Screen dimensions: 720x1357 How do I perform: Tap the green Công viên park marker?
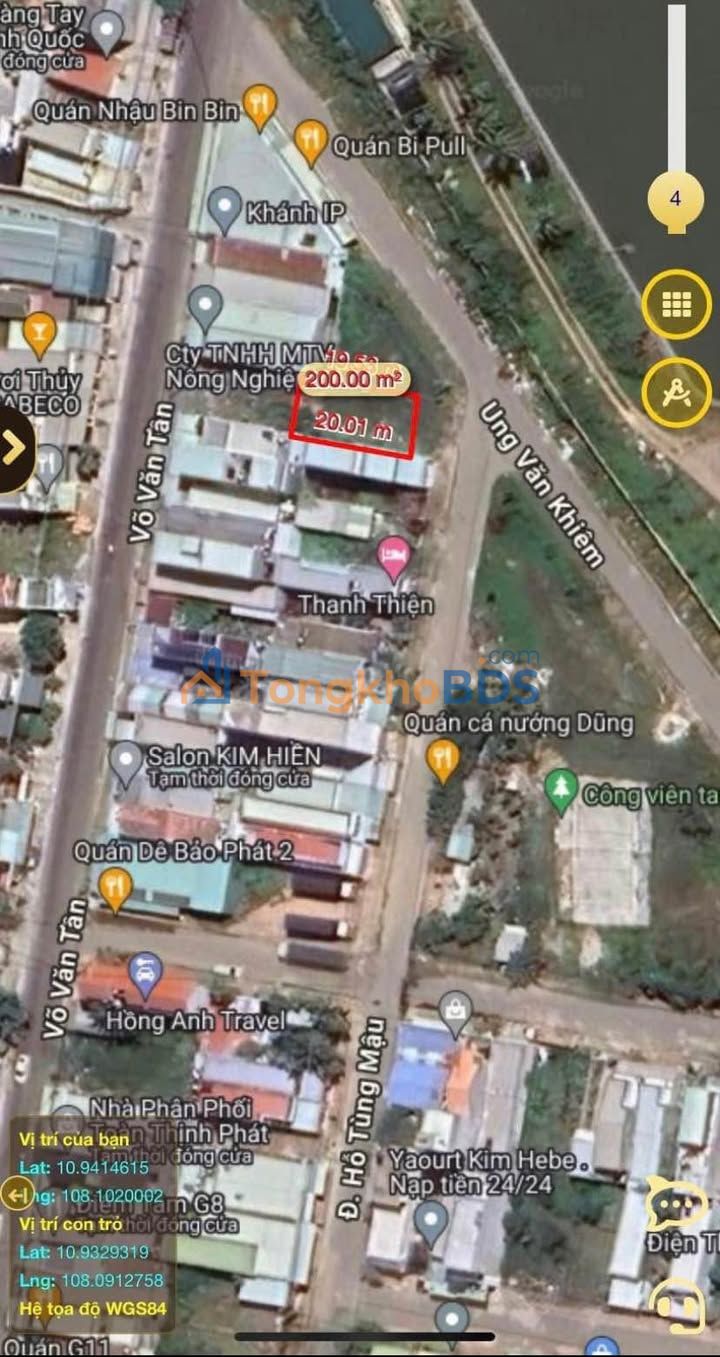point(561,790)
